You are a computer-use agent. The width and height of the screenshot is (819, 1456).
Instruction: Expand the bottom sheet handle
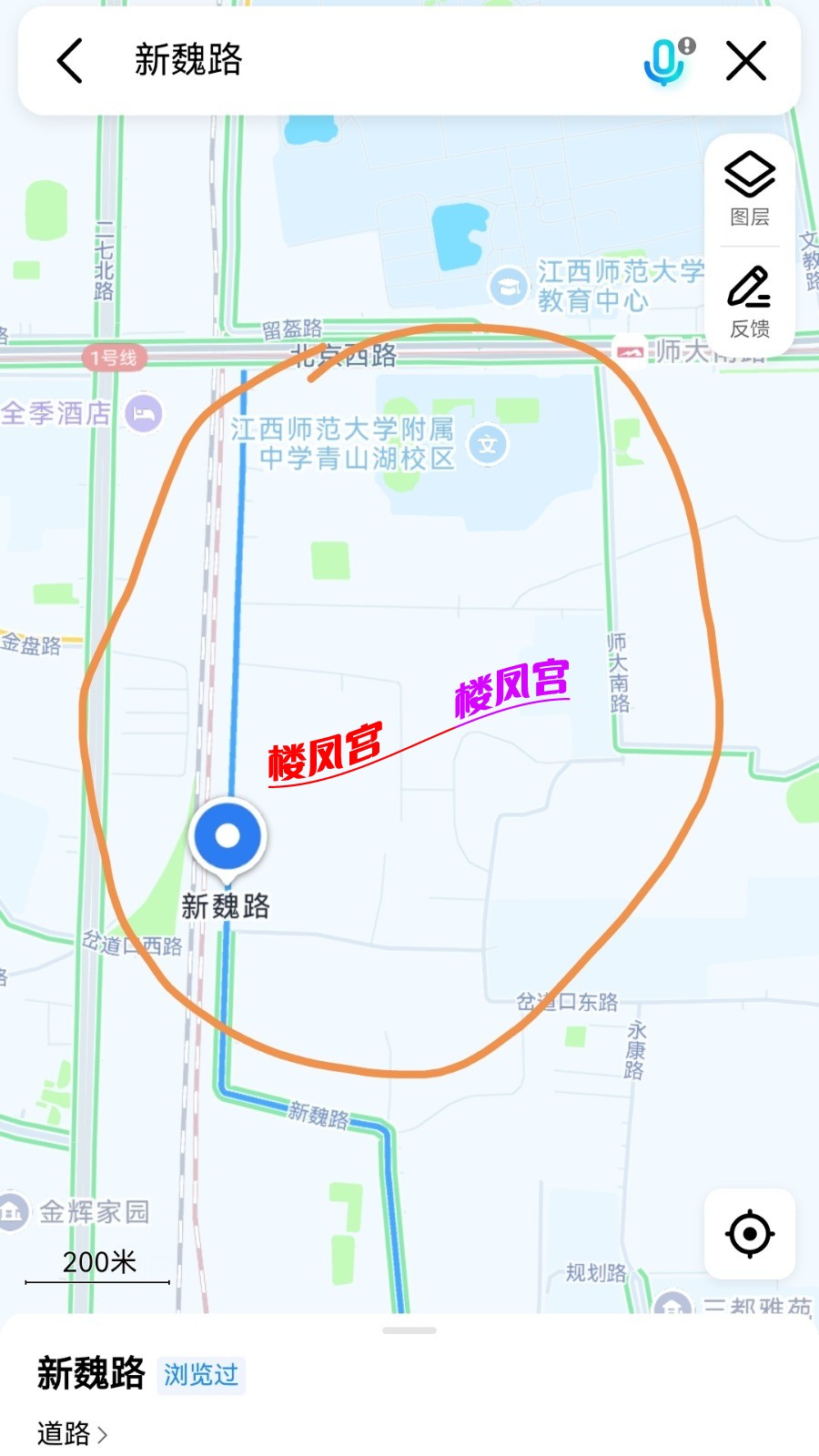click(x=409, y=1330)
